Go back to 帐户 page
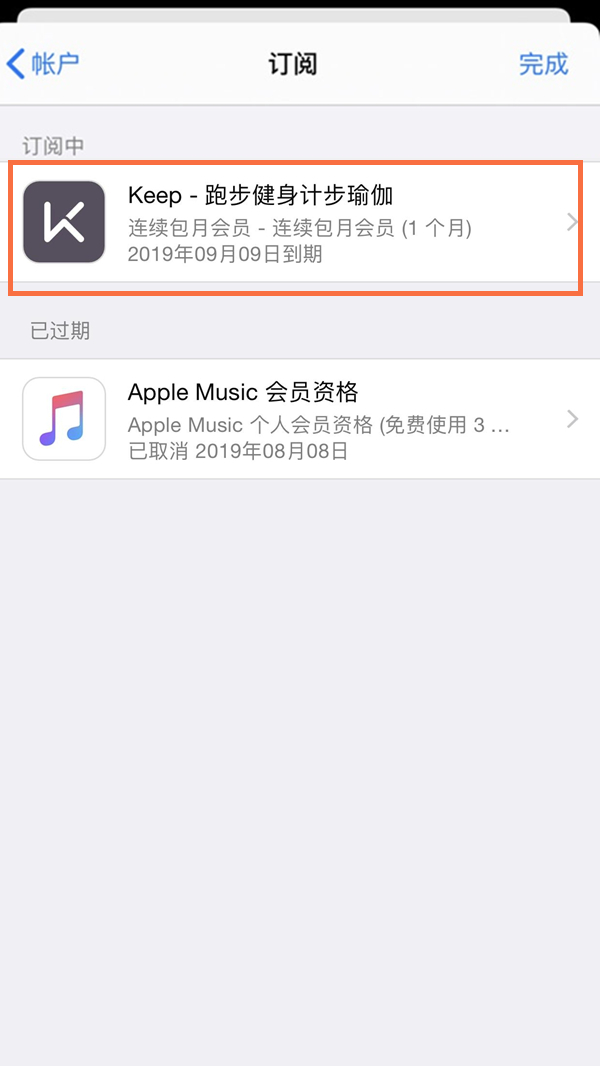Viewport: 600px width, 1066px height. point(43,65)
